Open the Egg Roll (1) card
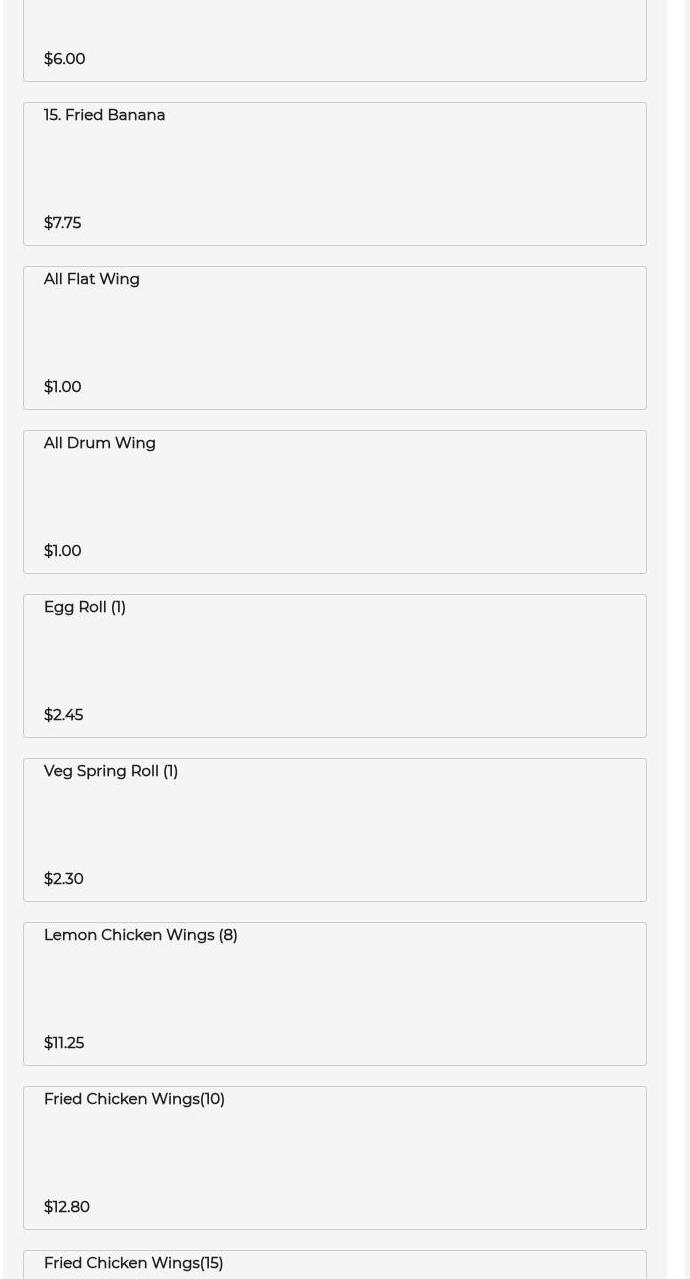 click(x=334, y=665)
